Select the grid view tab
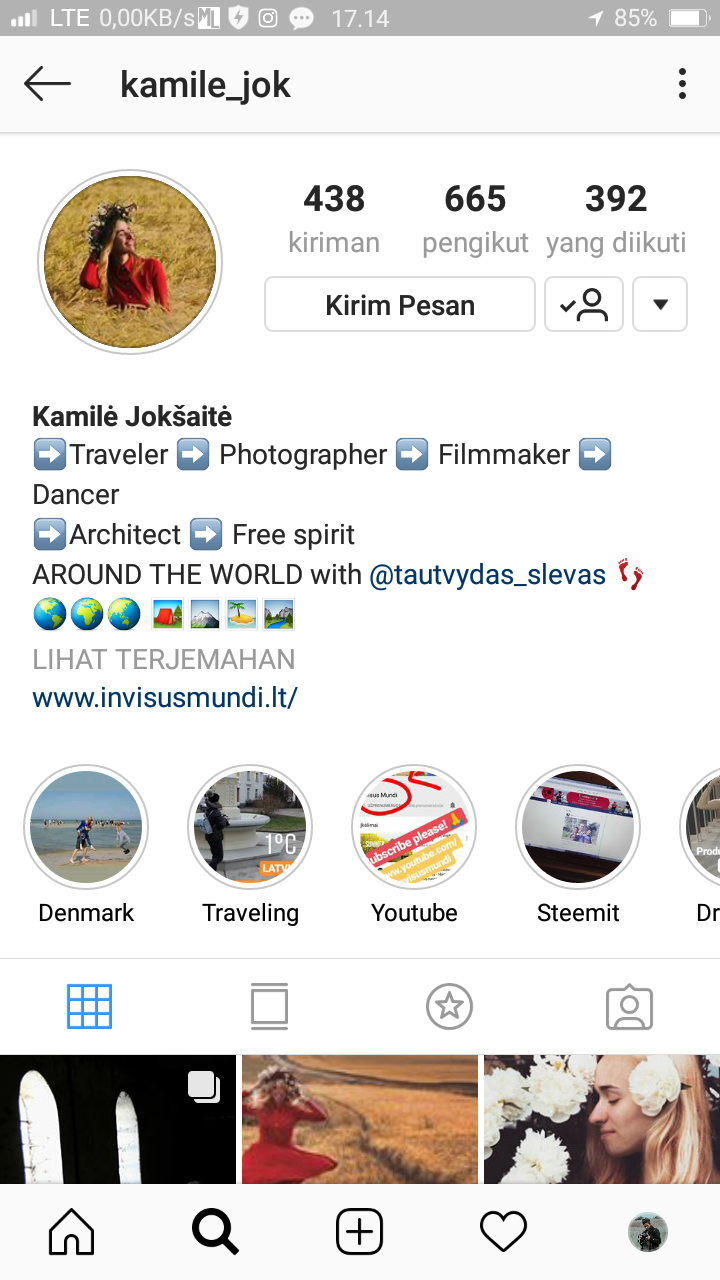720x1280 pixels. pos(89,1007)
